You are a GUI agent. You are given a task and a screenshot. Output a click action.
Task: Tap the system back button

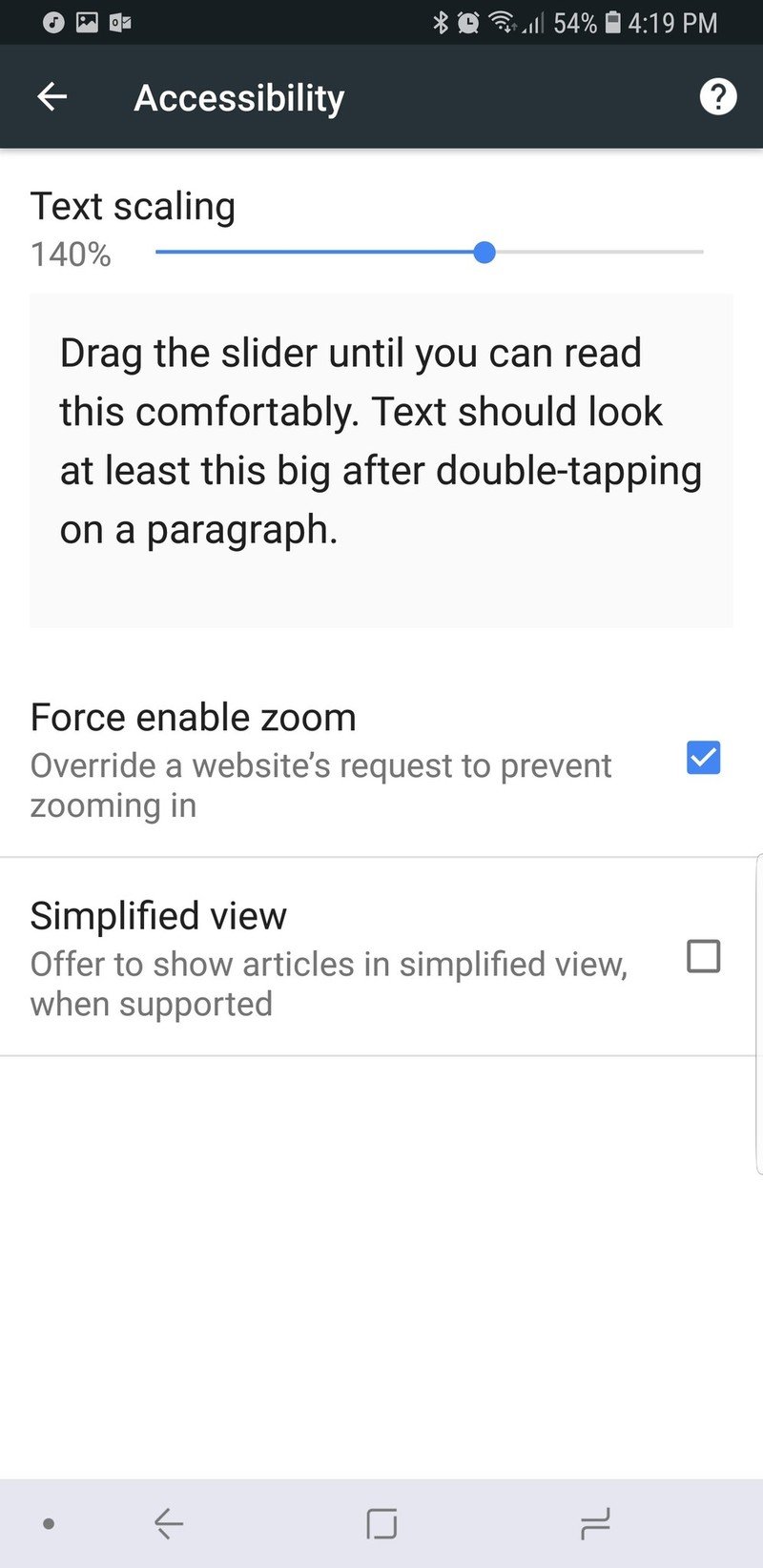169,1523
